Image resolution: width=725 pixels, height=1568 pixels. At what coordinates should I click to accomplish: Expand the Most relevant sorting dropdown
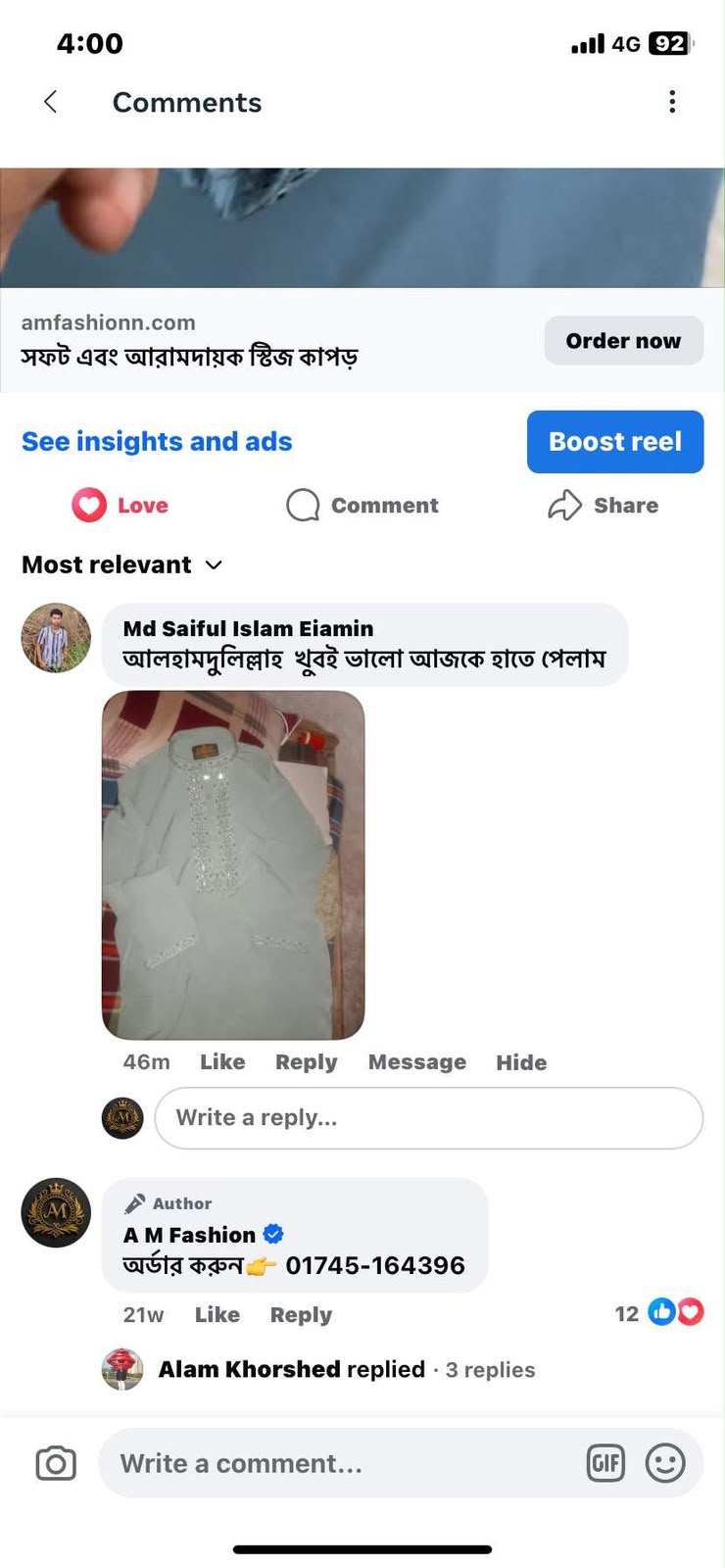tap(122, 565)
